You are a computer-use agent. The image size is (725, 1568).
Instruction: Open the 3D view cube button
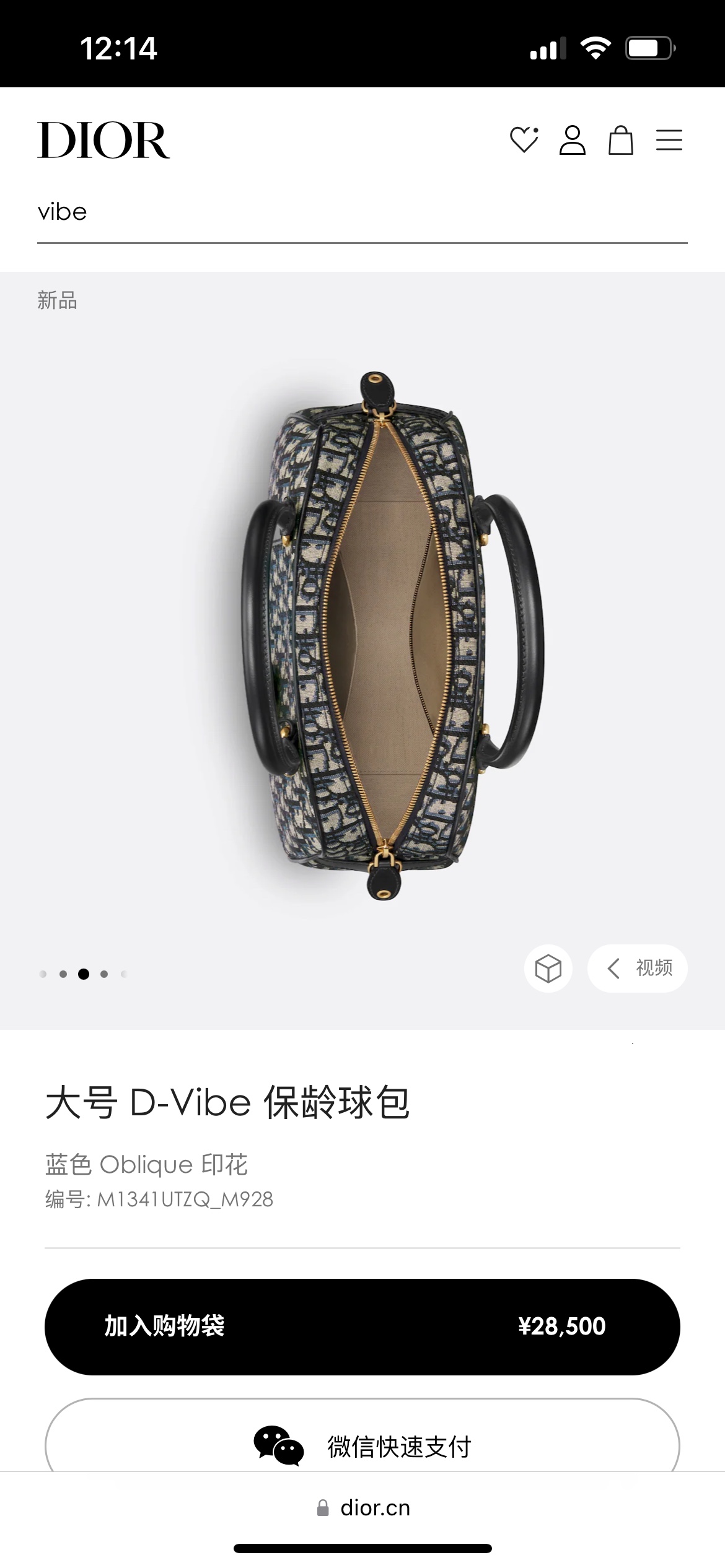coord(548,969)
